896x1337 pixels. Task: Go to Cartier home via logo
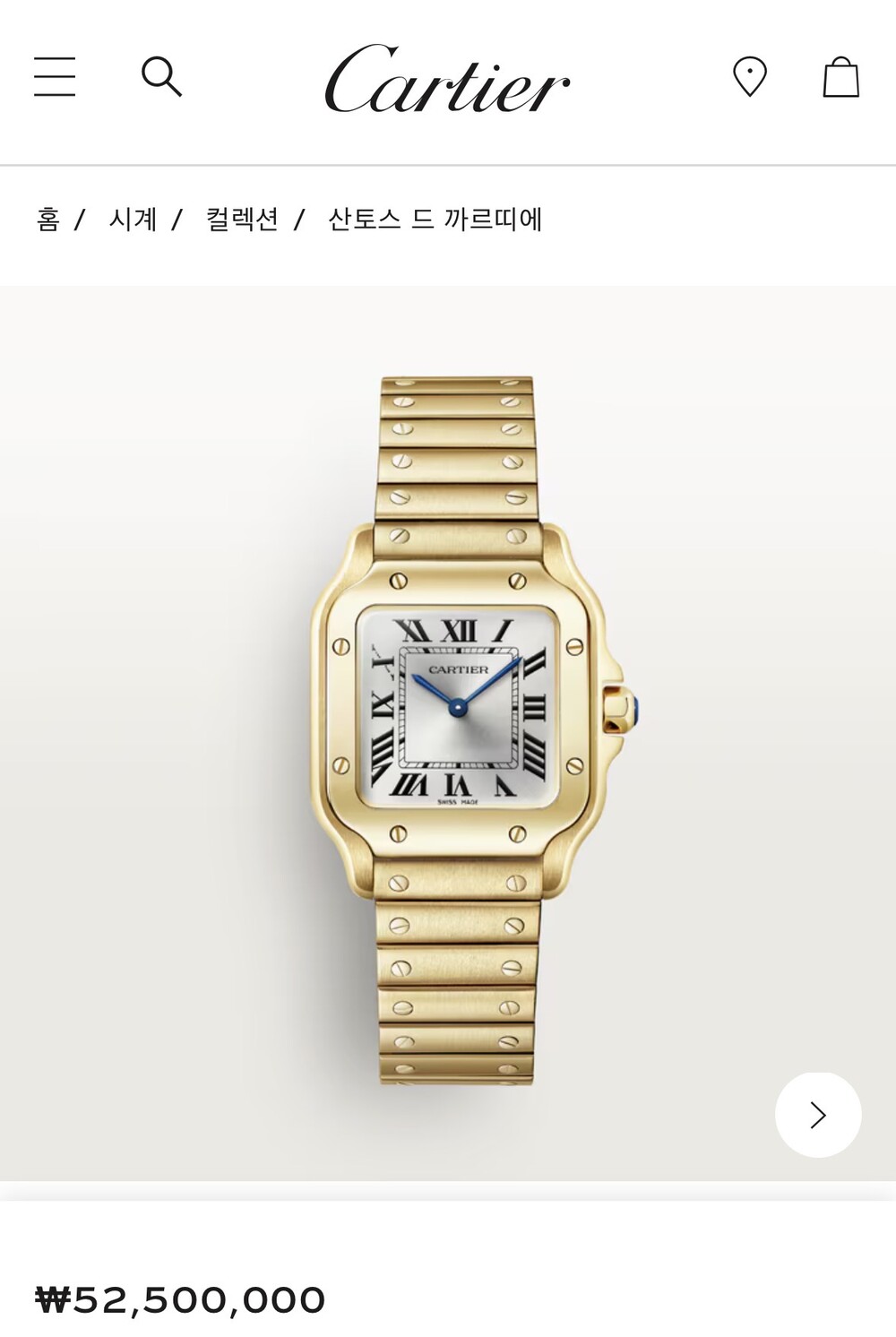447,79
